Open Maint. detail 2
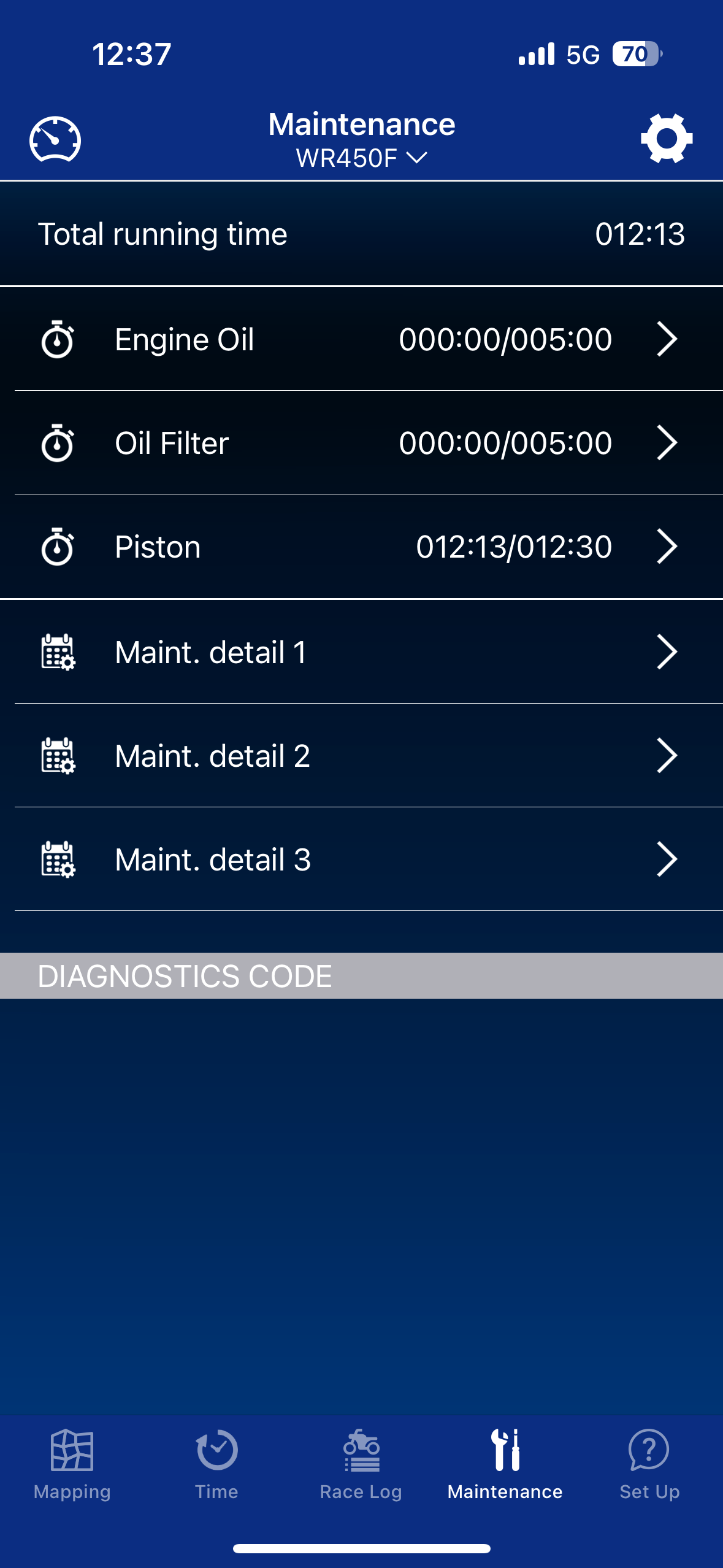 tap(361, 755)
